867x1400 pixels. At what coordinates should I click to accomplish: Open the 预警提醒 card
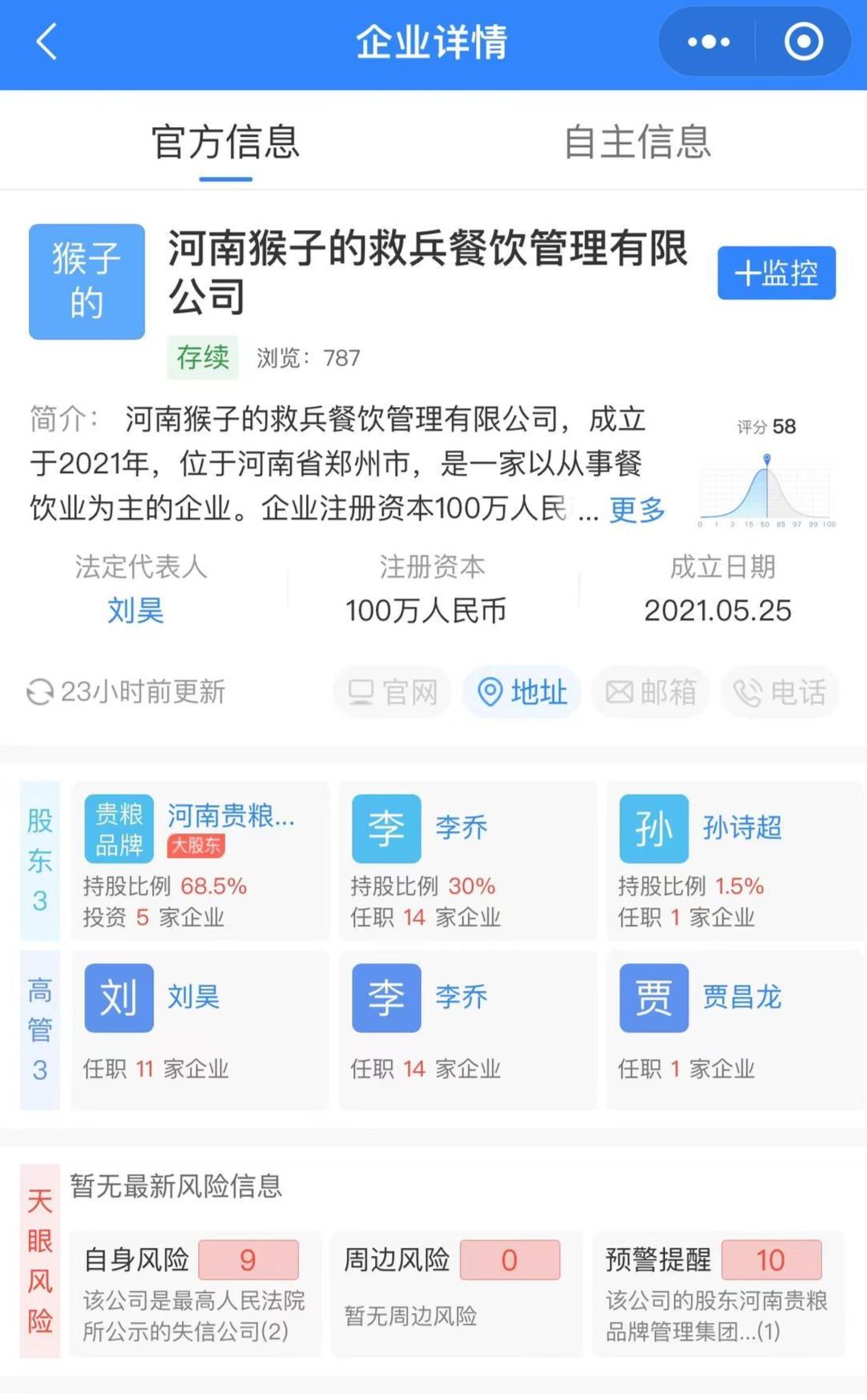click(717, 1293)
